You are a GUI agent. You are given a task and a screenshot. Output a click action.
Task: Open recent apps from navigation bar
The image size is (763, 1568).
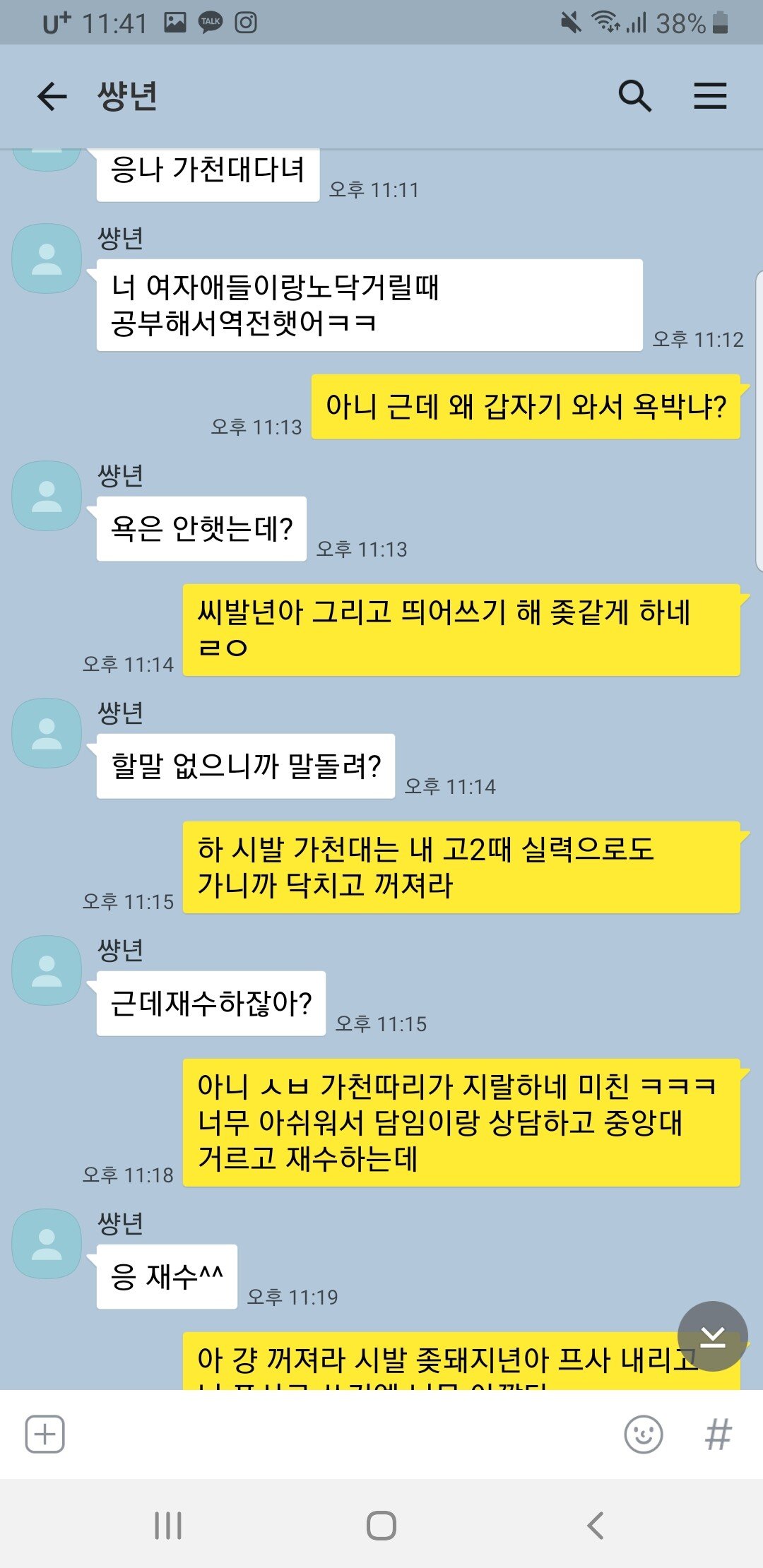coord(168,1525)
